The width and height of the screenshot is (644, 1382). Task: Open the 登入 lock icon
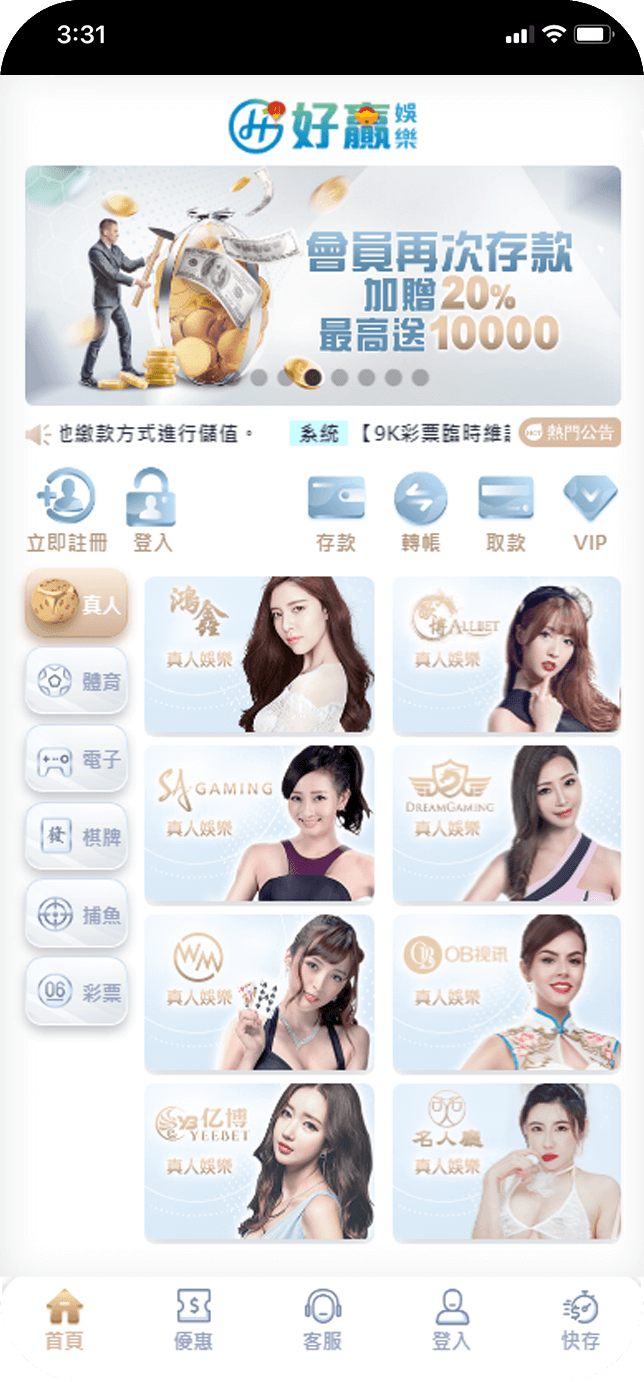coord(151,510)
